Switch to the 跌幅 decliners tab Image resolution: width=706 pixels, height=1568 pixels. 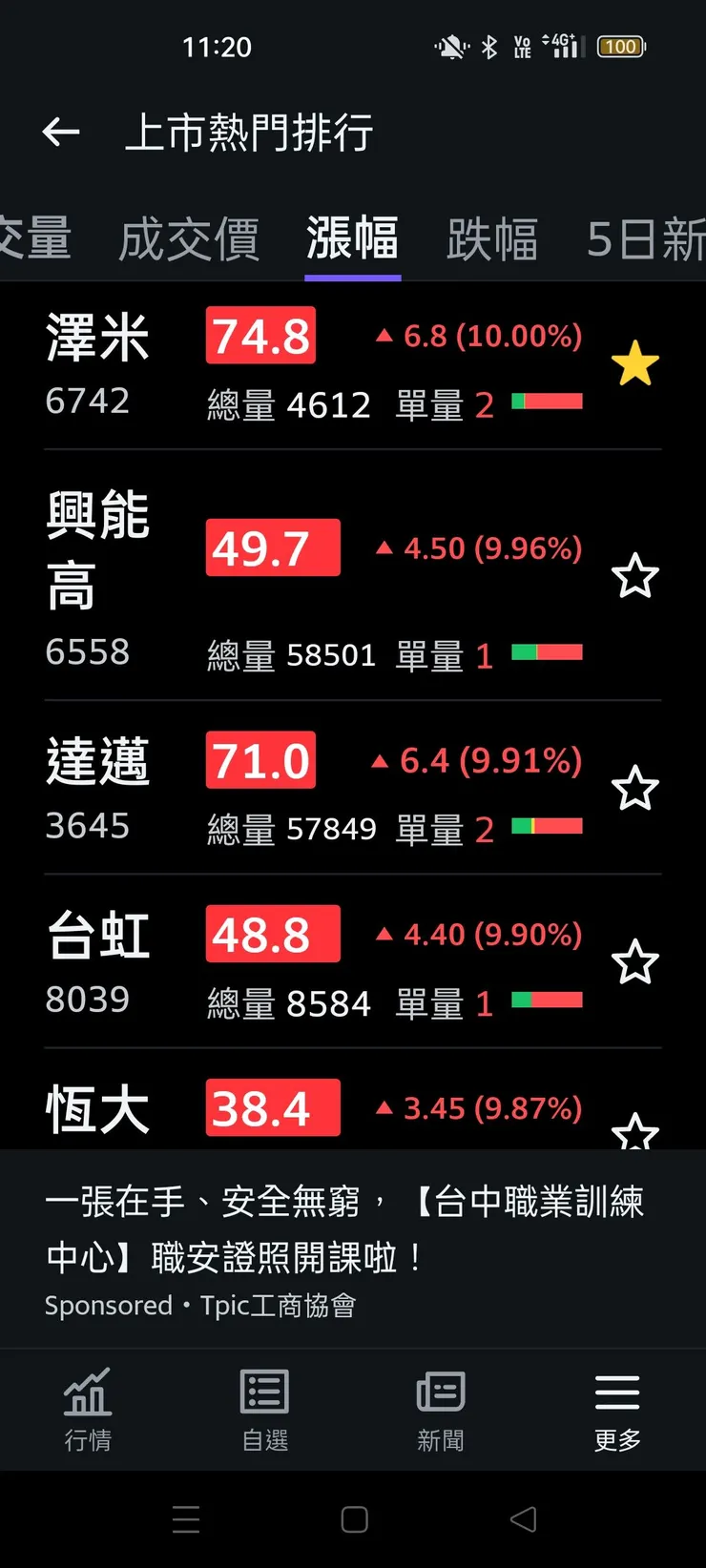[493, 239]
